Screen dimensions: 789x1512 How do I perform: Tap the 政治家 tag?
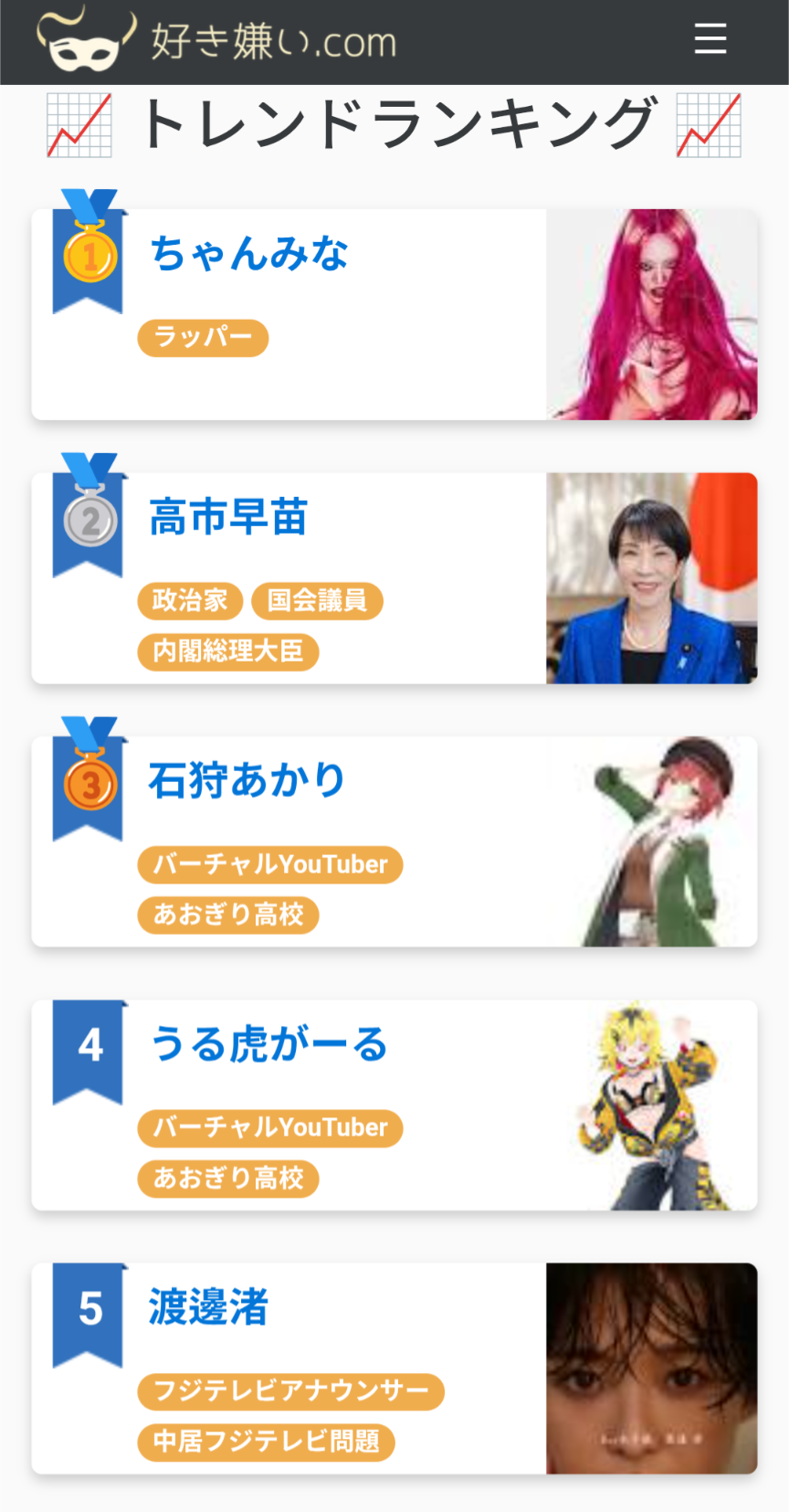coord(190,601)
